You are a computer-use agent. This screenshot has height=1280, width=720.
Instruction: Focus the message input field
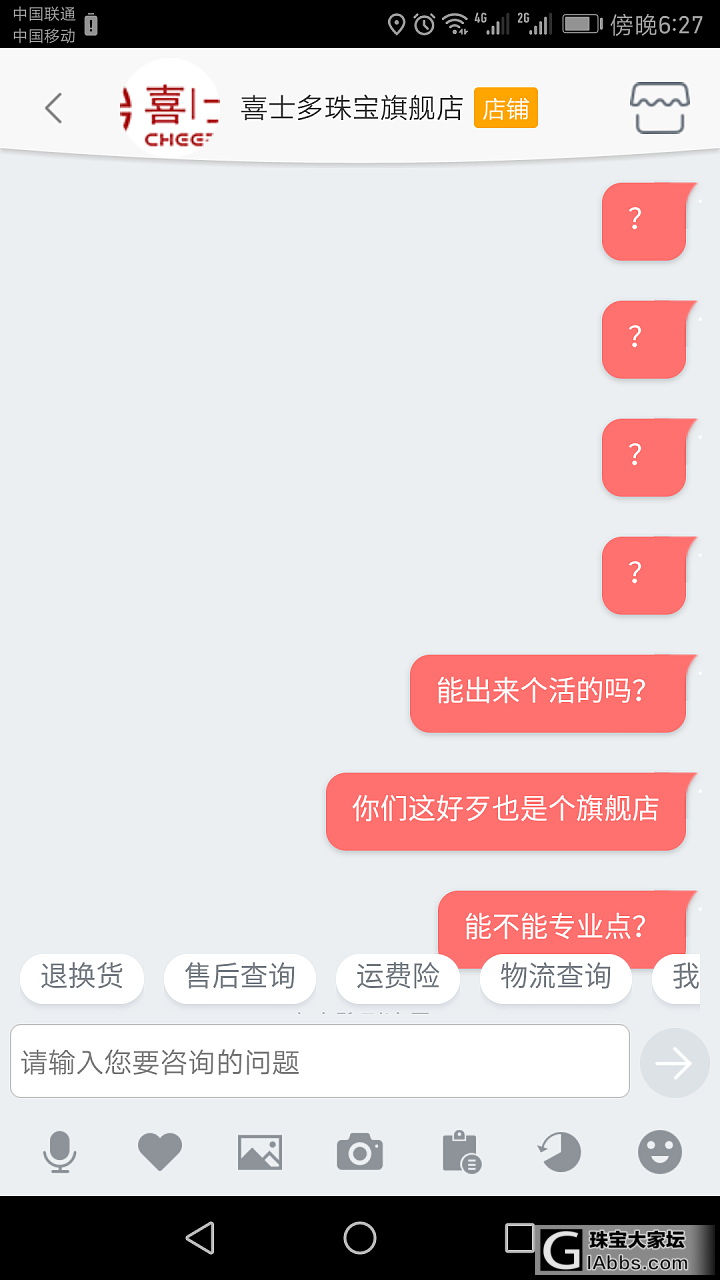click(x=320, y=1061)
